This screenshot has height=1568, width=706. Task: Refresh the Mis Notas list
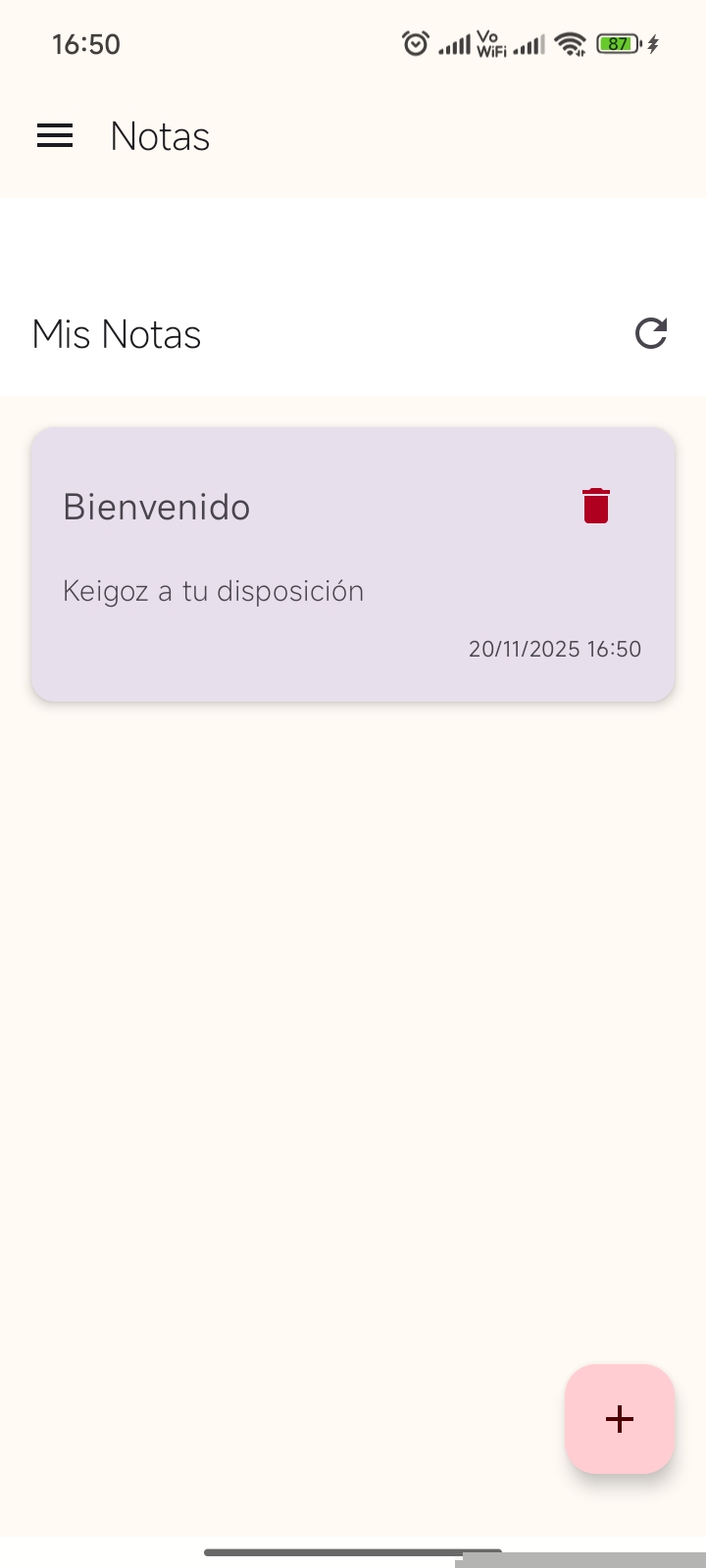tap(651, 334)
